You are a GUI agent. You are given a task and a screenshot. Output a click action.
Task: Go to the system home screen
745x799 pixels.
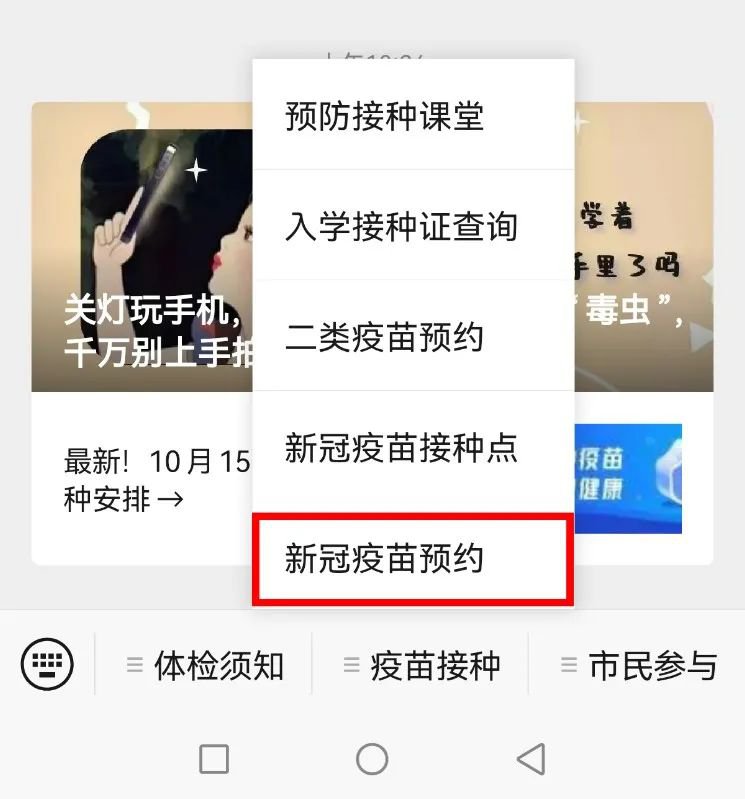pyautogui.click(x=372, y=759)
